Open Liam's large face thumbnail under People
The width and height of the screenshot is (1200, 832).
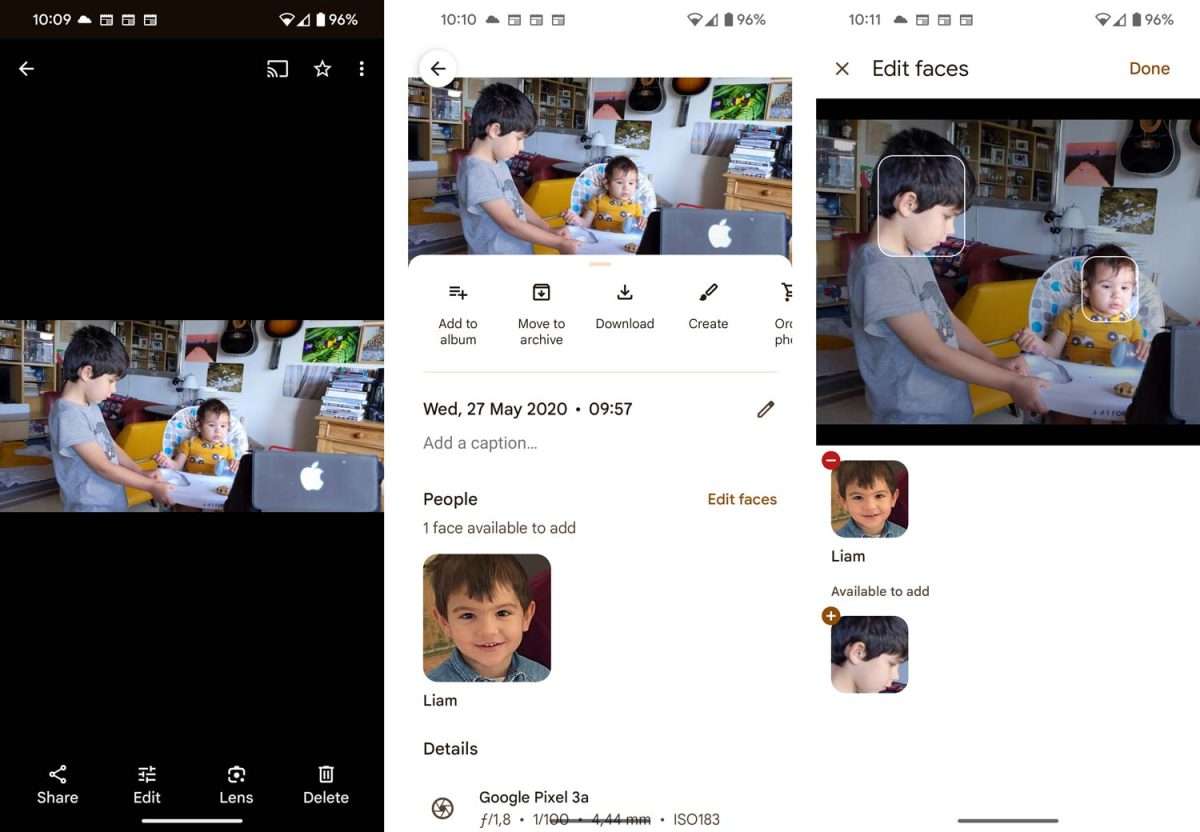tap(487, 618)
